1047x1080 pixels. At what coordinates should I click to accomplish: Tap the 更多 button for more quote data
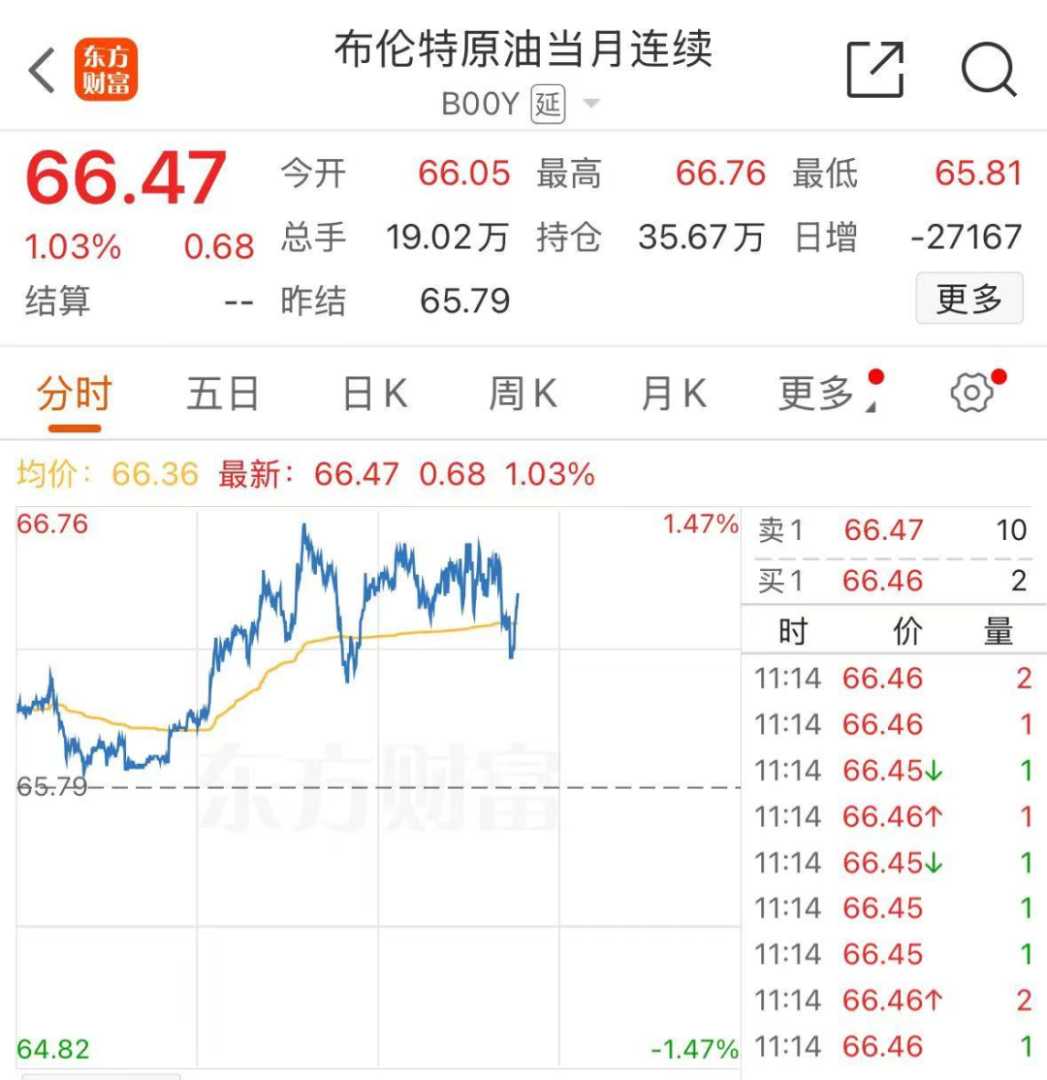point(969,298)
